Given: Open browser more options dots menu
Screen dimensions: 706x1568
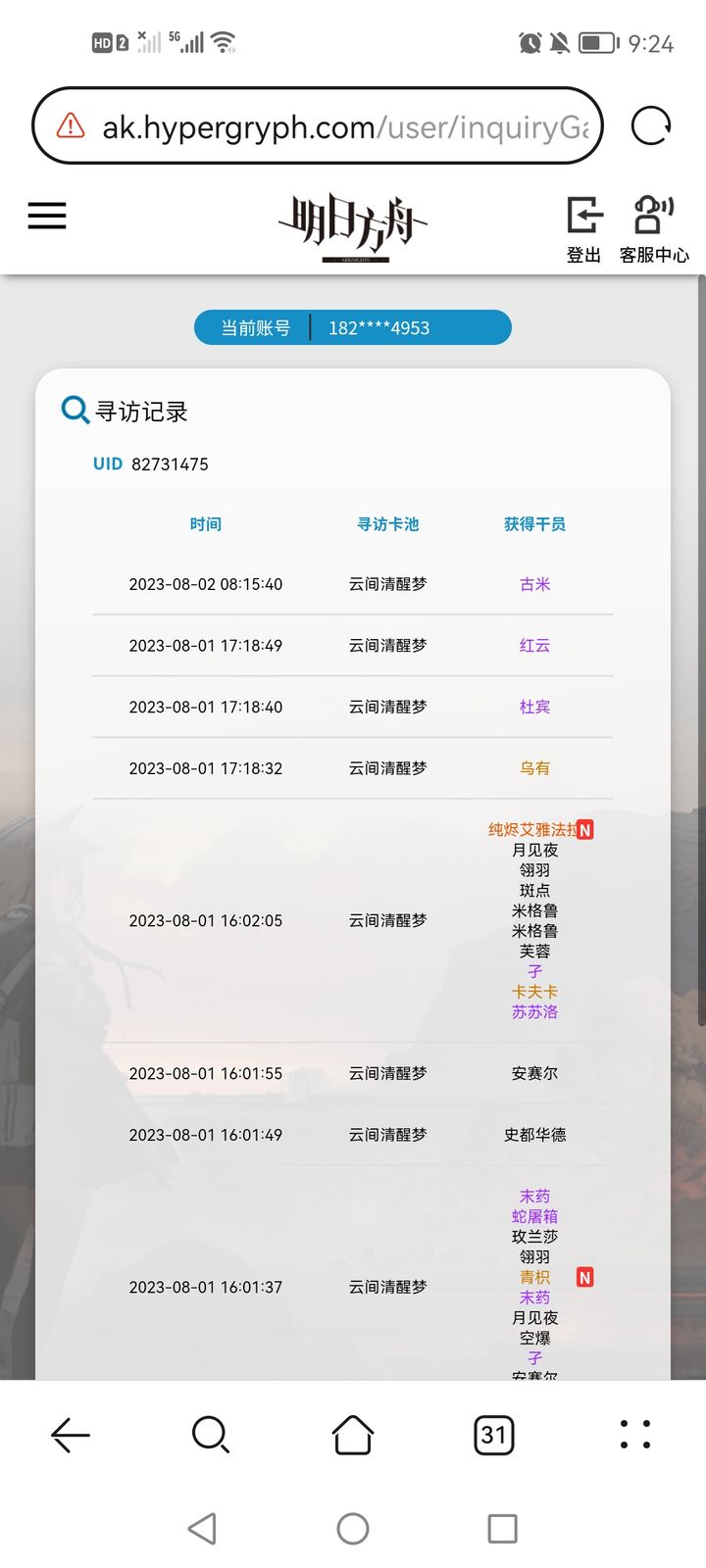Looking at the screenshot, I should coord(635,1435).
